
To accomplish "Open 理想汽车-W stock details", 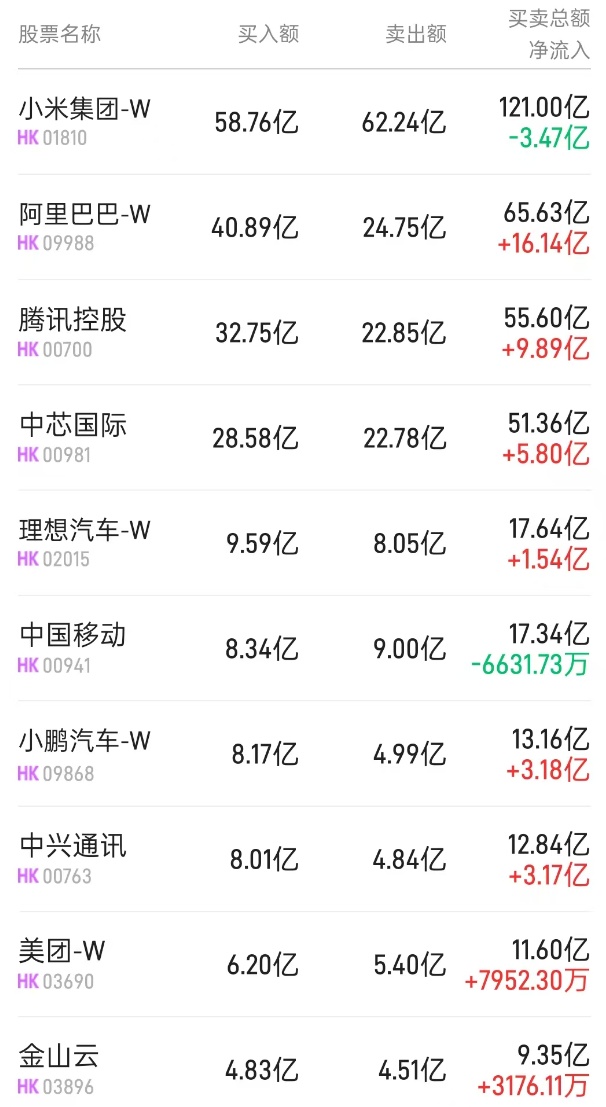I will click(85, 531).
